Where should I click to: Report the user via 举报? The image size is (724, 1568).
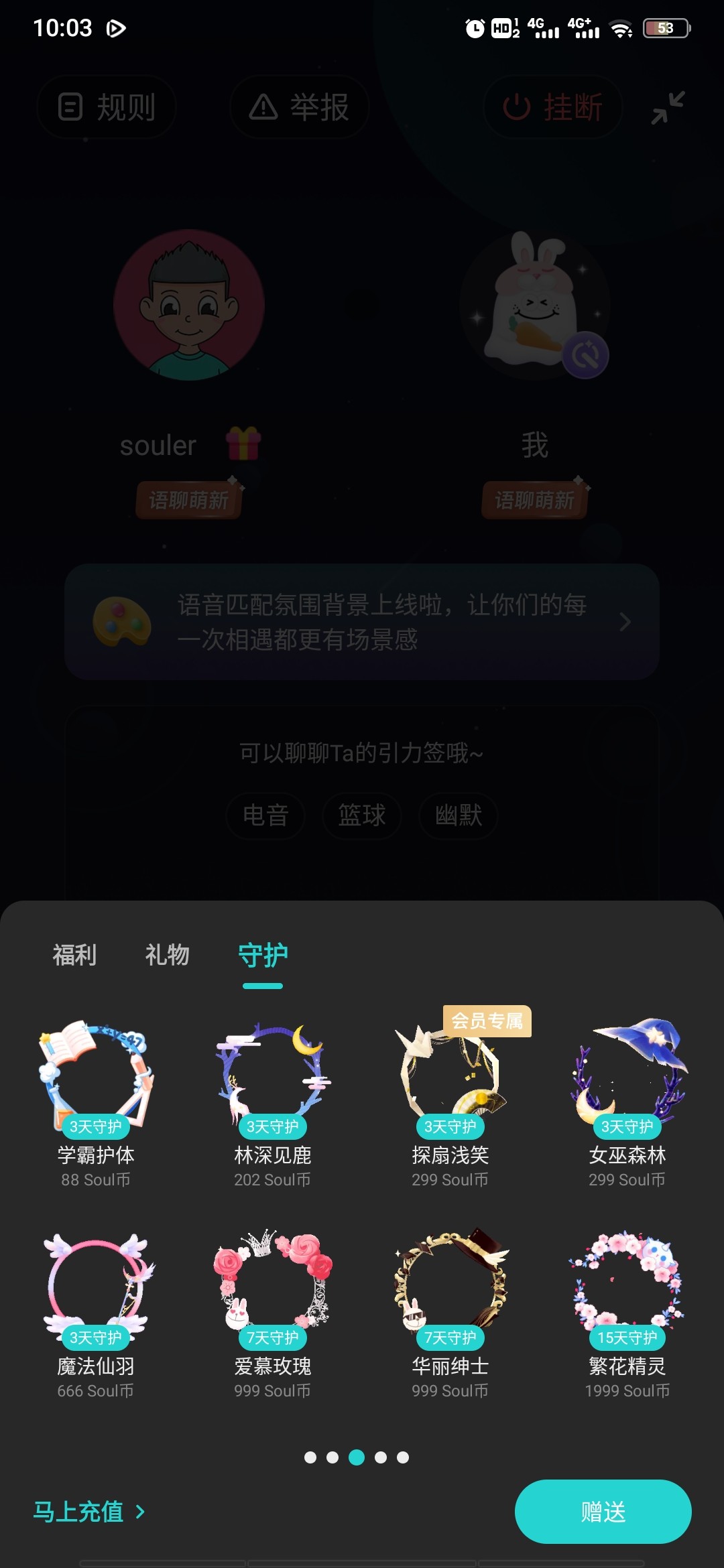(300, 107)
